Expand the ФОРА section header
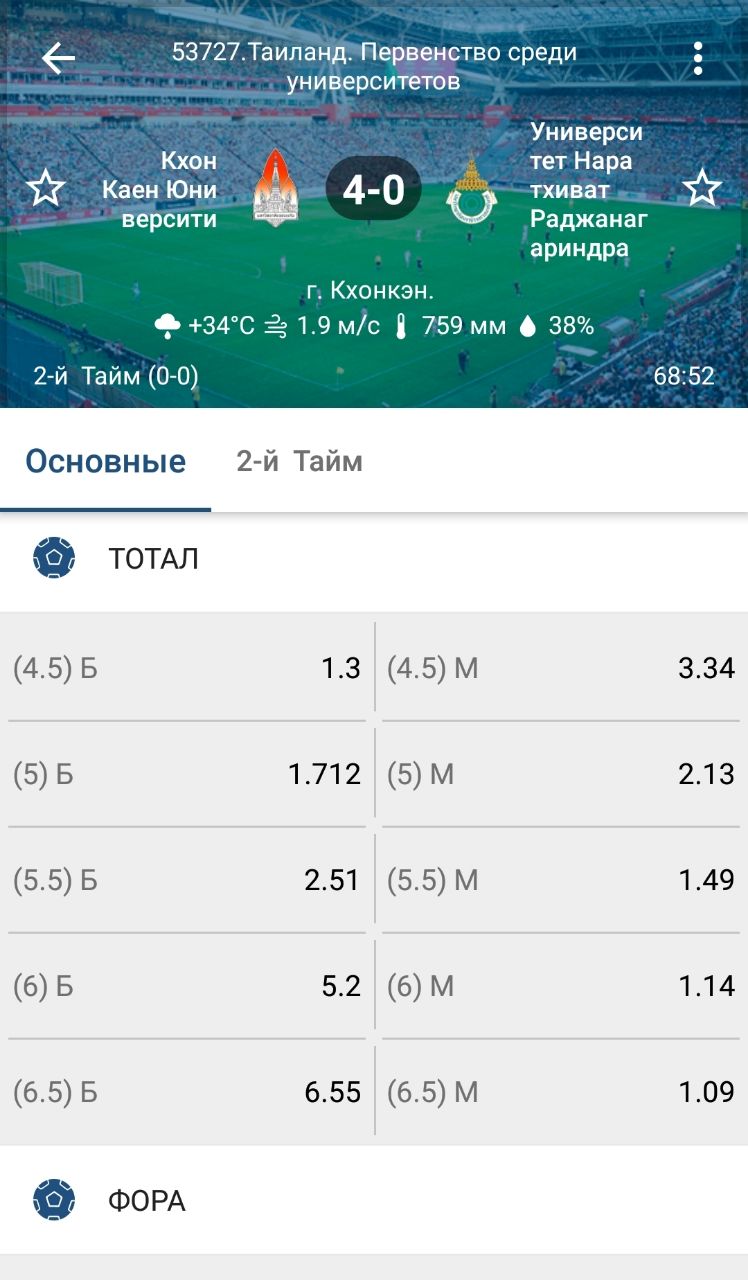Viewport: 748px width, 1280px height. point(374,1200)
